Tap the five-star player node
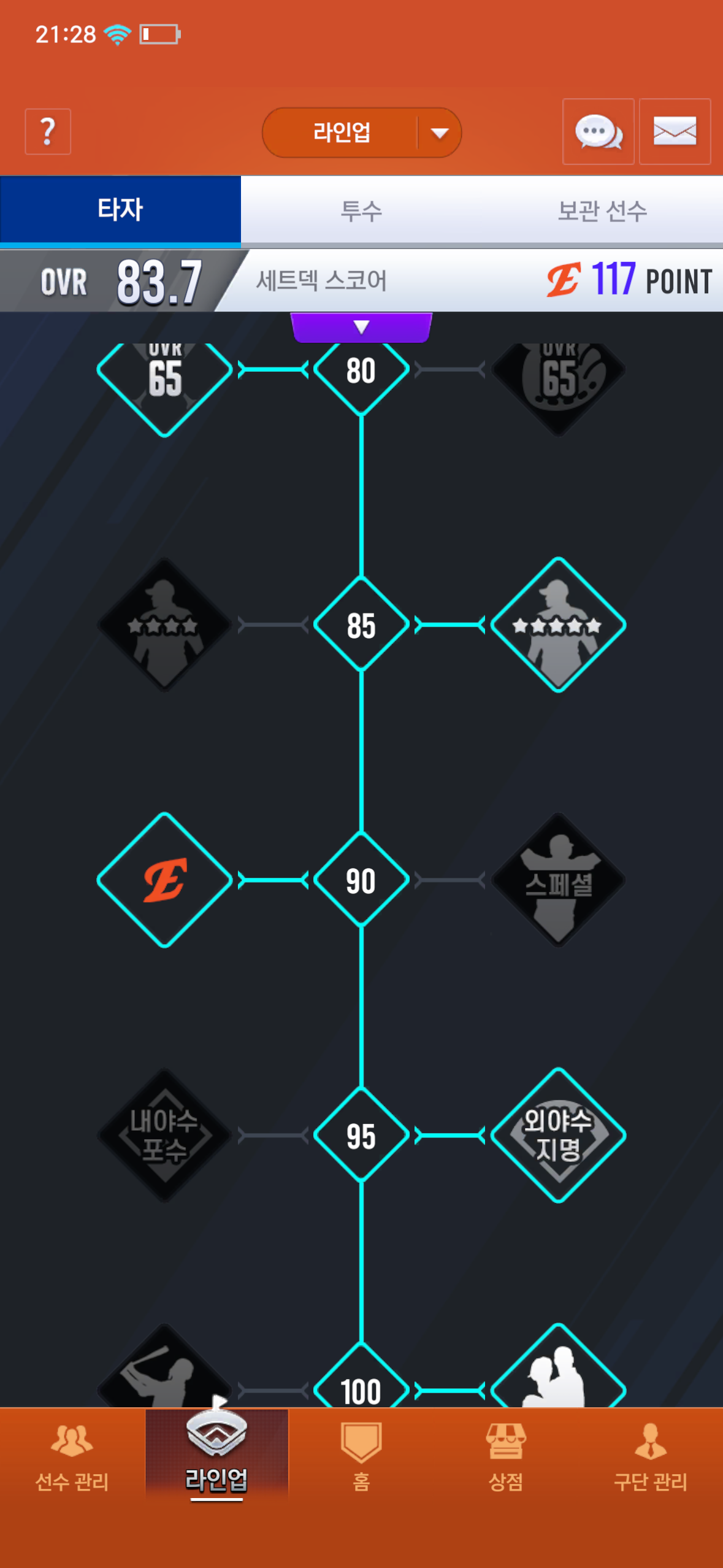 (557, 625)
